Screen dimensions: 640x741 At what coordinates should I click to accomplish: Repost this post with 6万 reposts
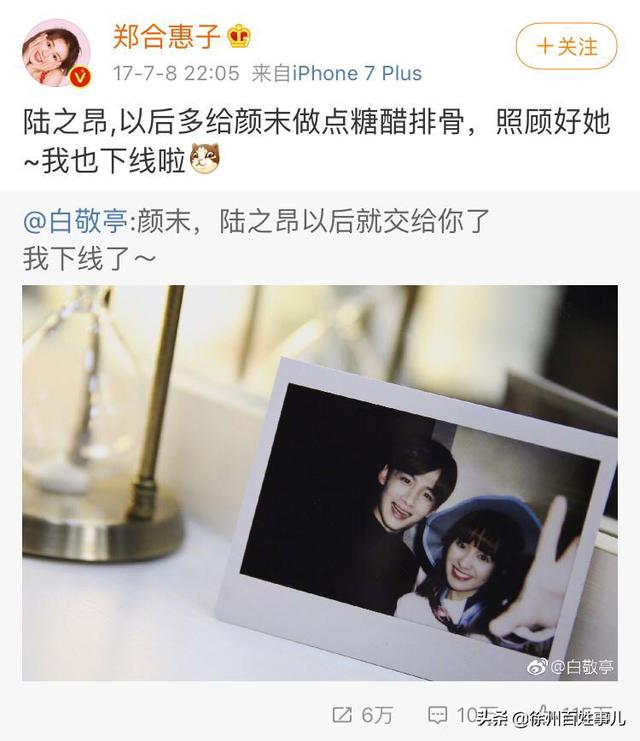pyautogui.click(x=364, y=714)
